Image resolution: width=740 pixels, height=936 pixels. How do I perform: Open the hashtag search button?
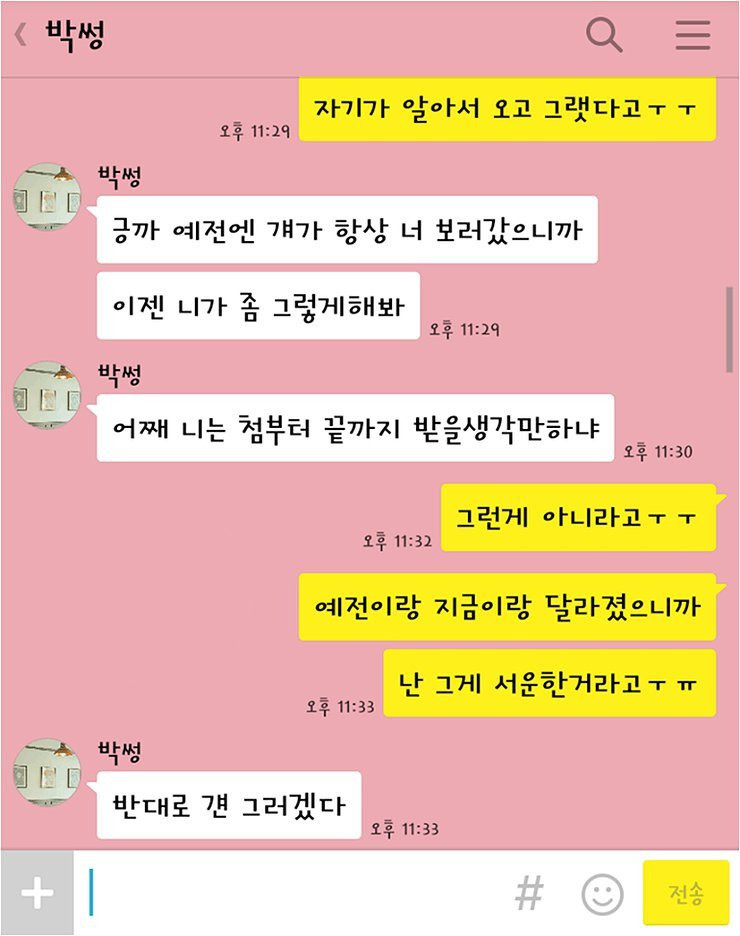coord(528,893)
